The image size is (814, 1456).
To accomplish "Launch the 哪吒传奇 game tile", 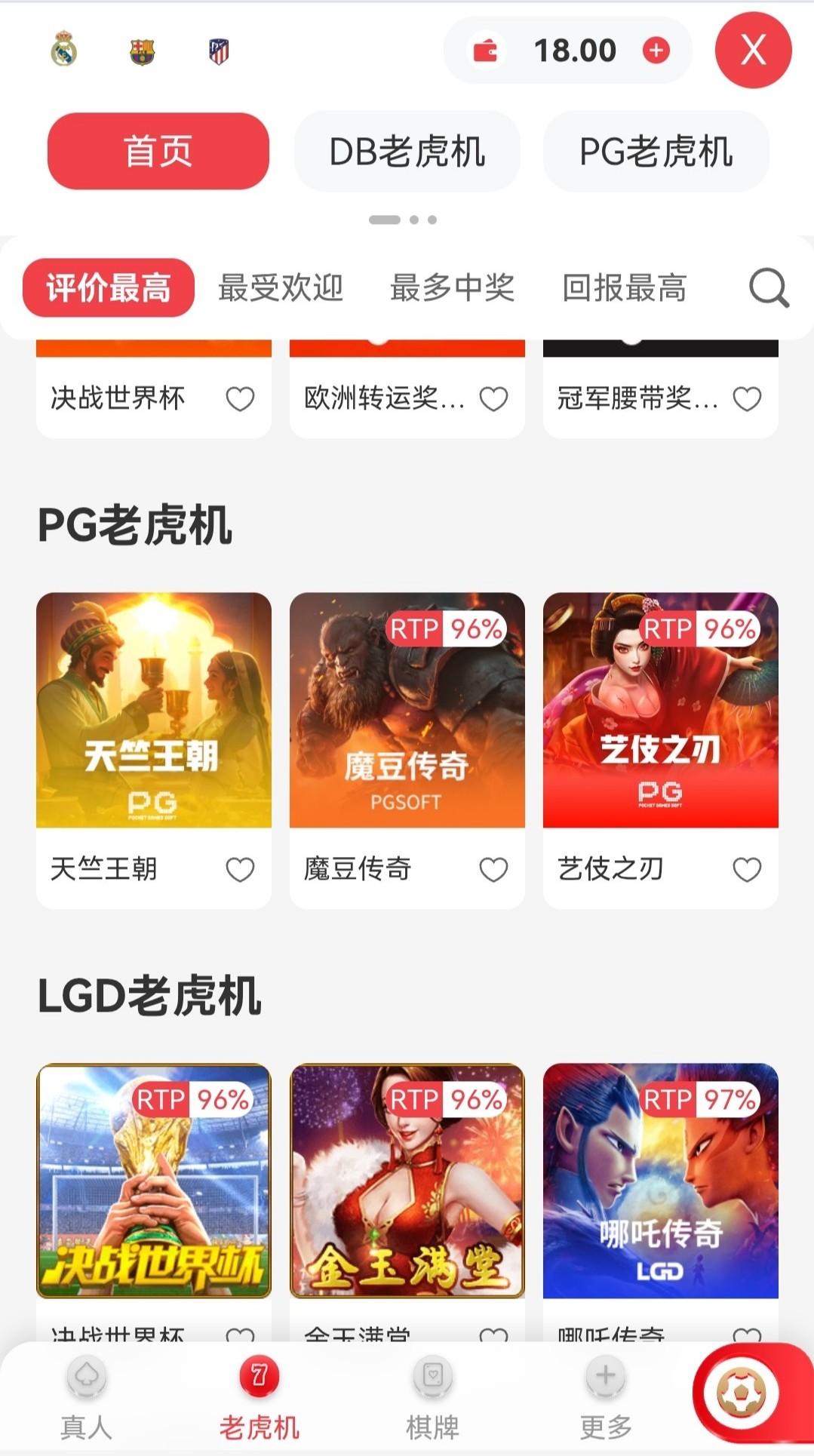I will click(661, 1181).
